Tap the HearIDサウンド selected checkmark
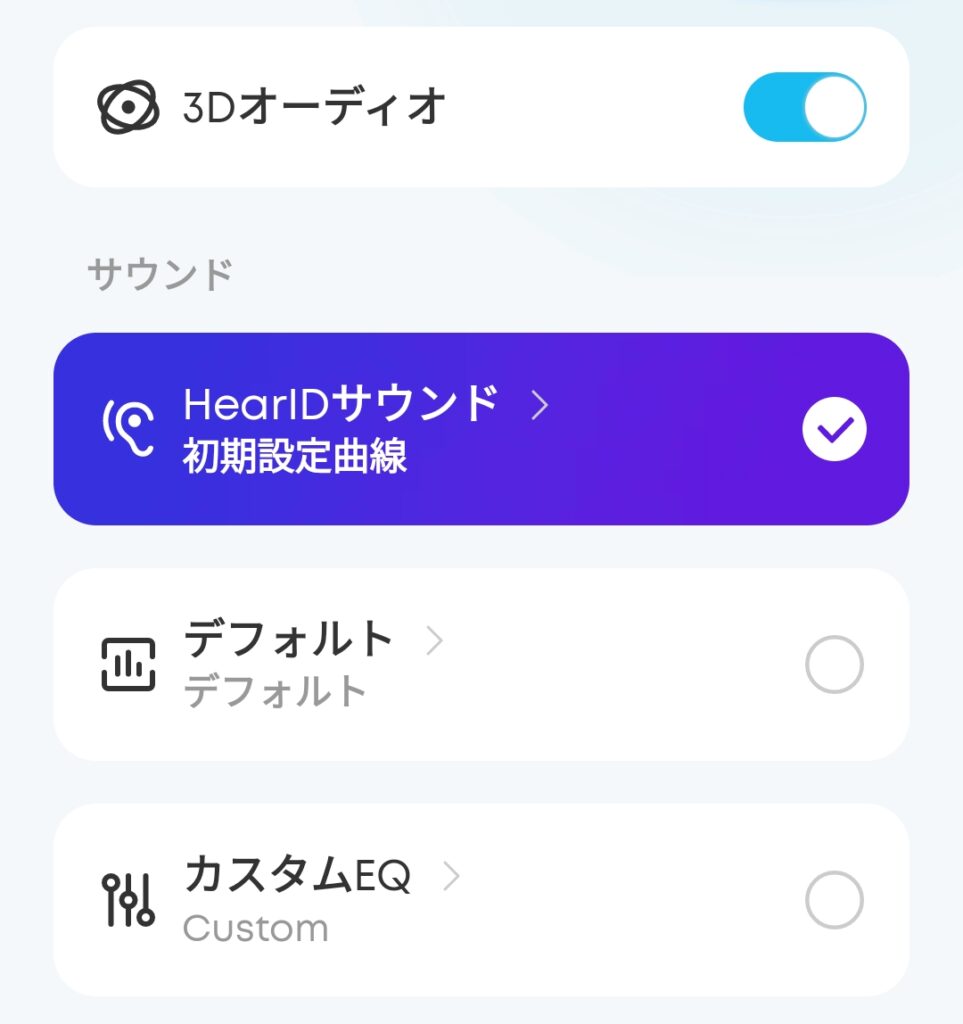The height and width of the screenshot is (1024, 963). (834, 430)
